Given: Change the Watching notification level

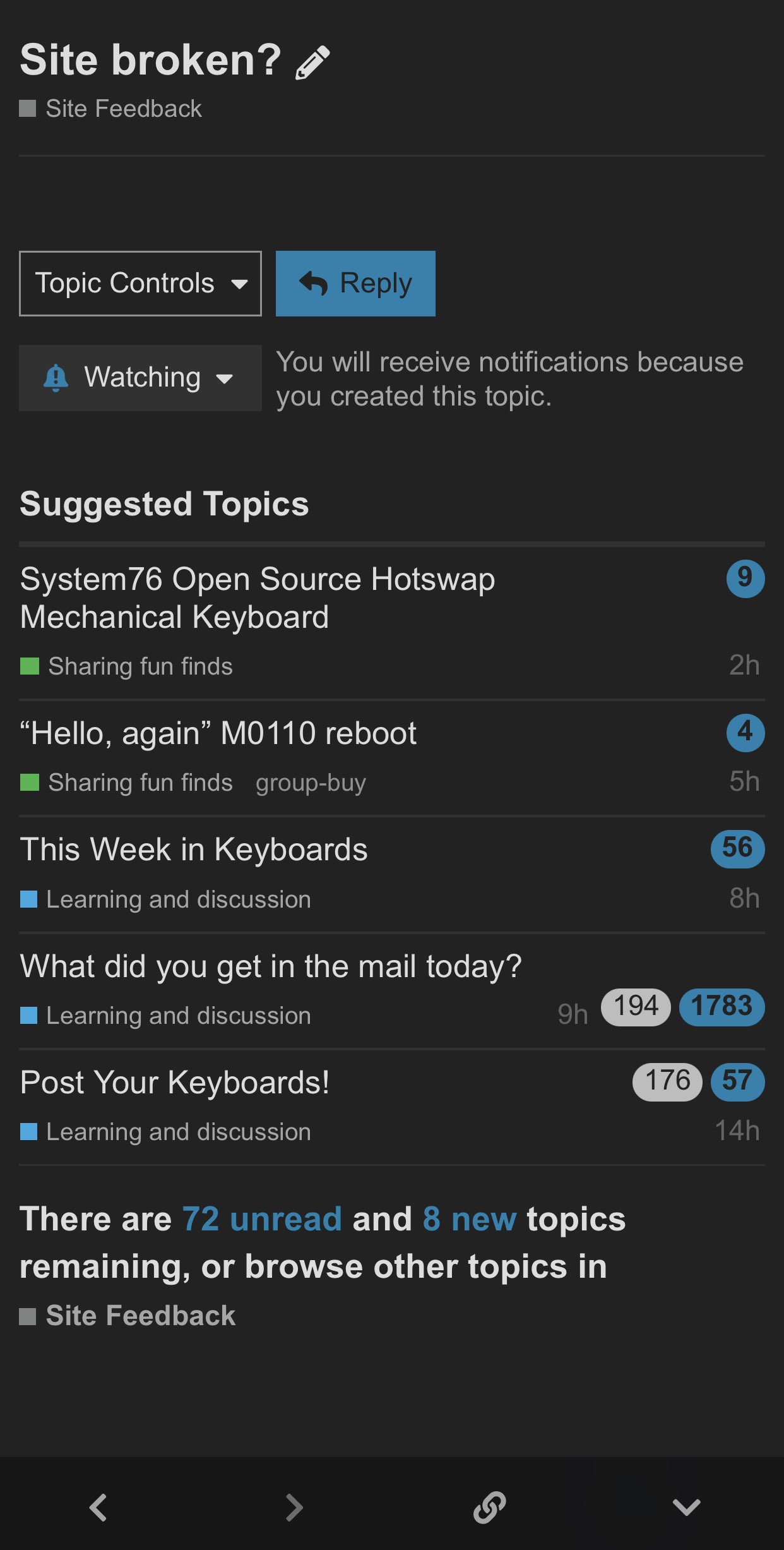Looking at the screenshot, I should [140, 378].
